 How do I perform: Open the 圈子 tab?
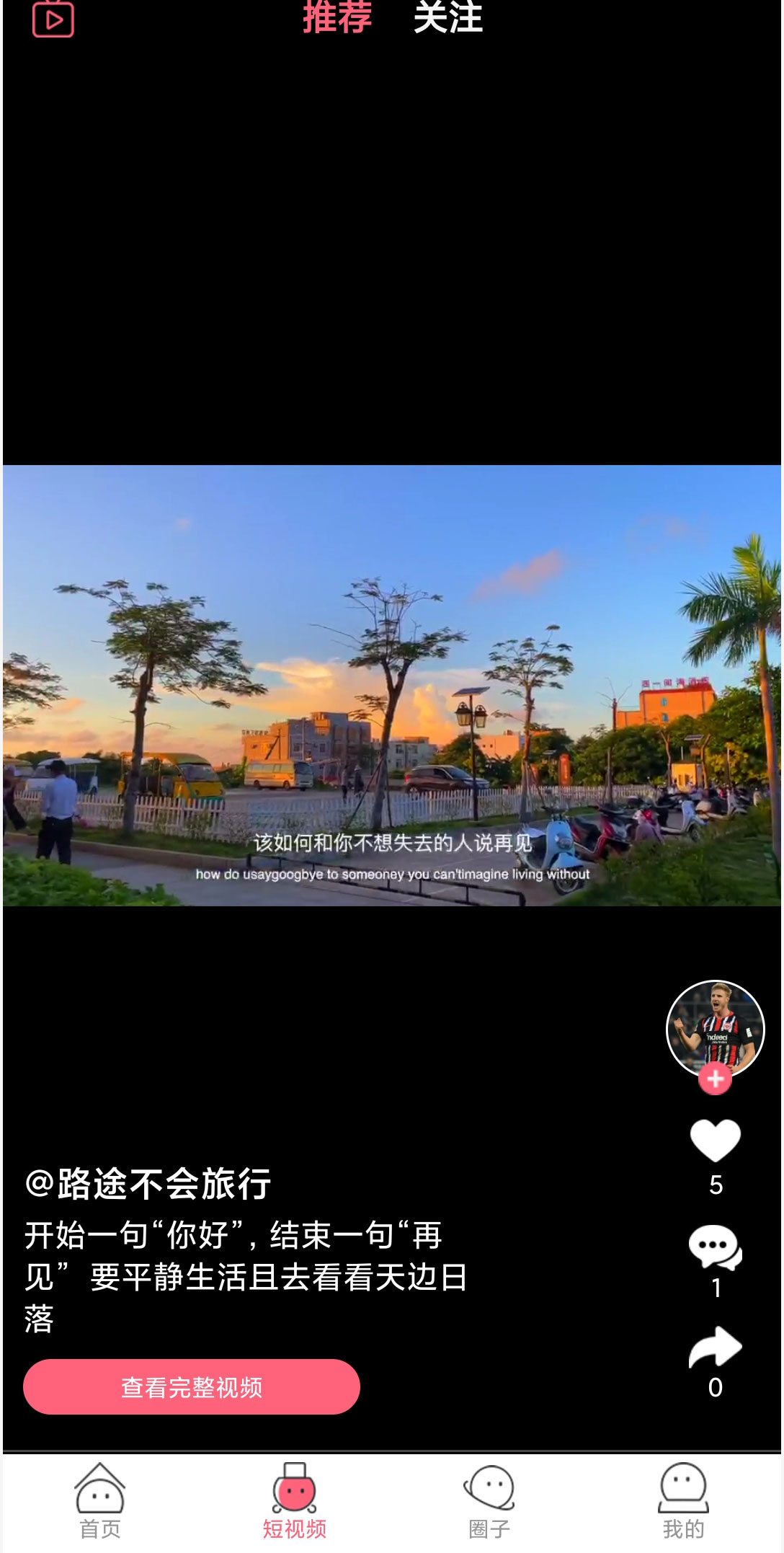point(489,1501)
